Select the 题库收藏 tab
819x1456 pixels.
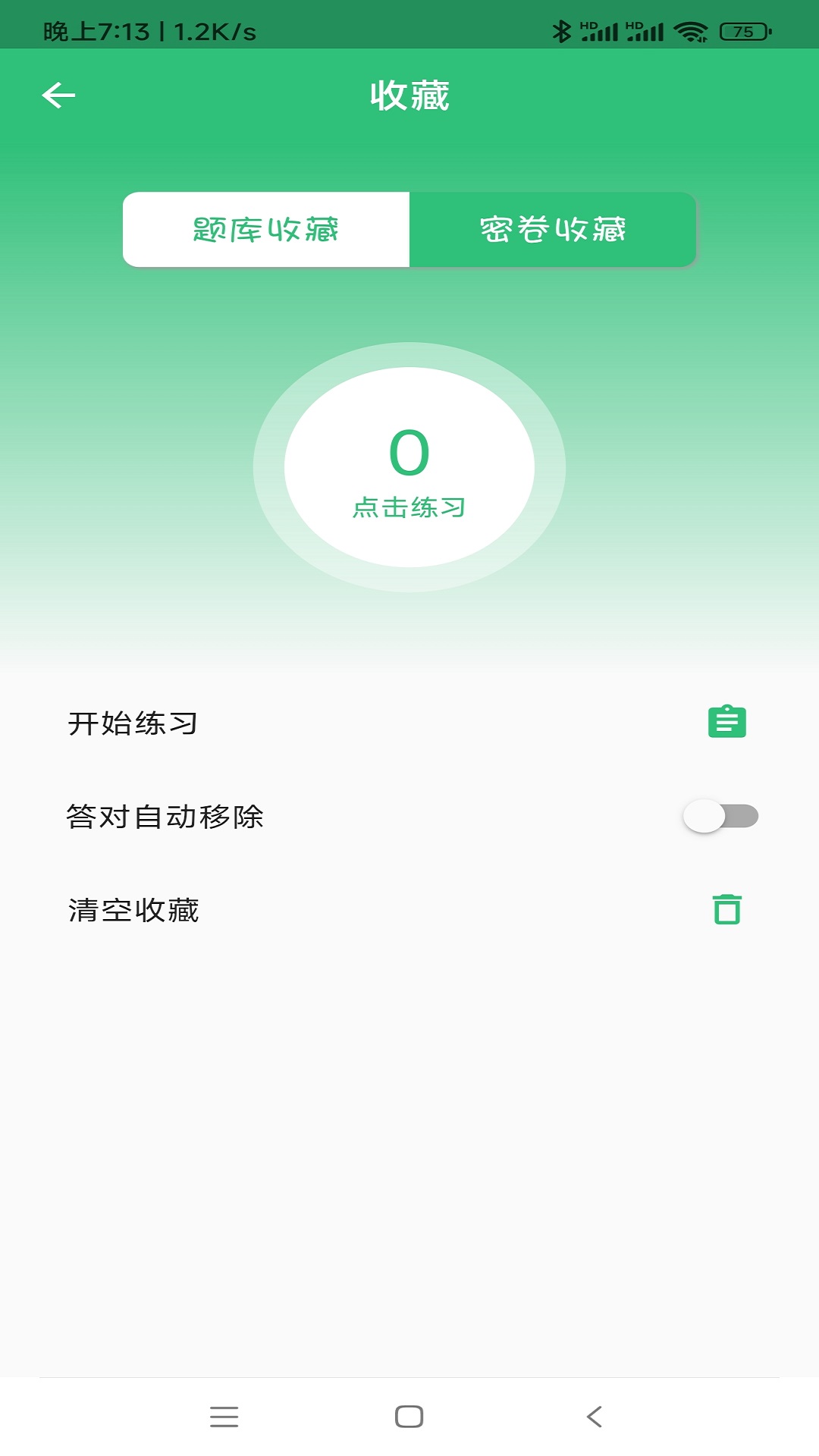tap(265, 229)
